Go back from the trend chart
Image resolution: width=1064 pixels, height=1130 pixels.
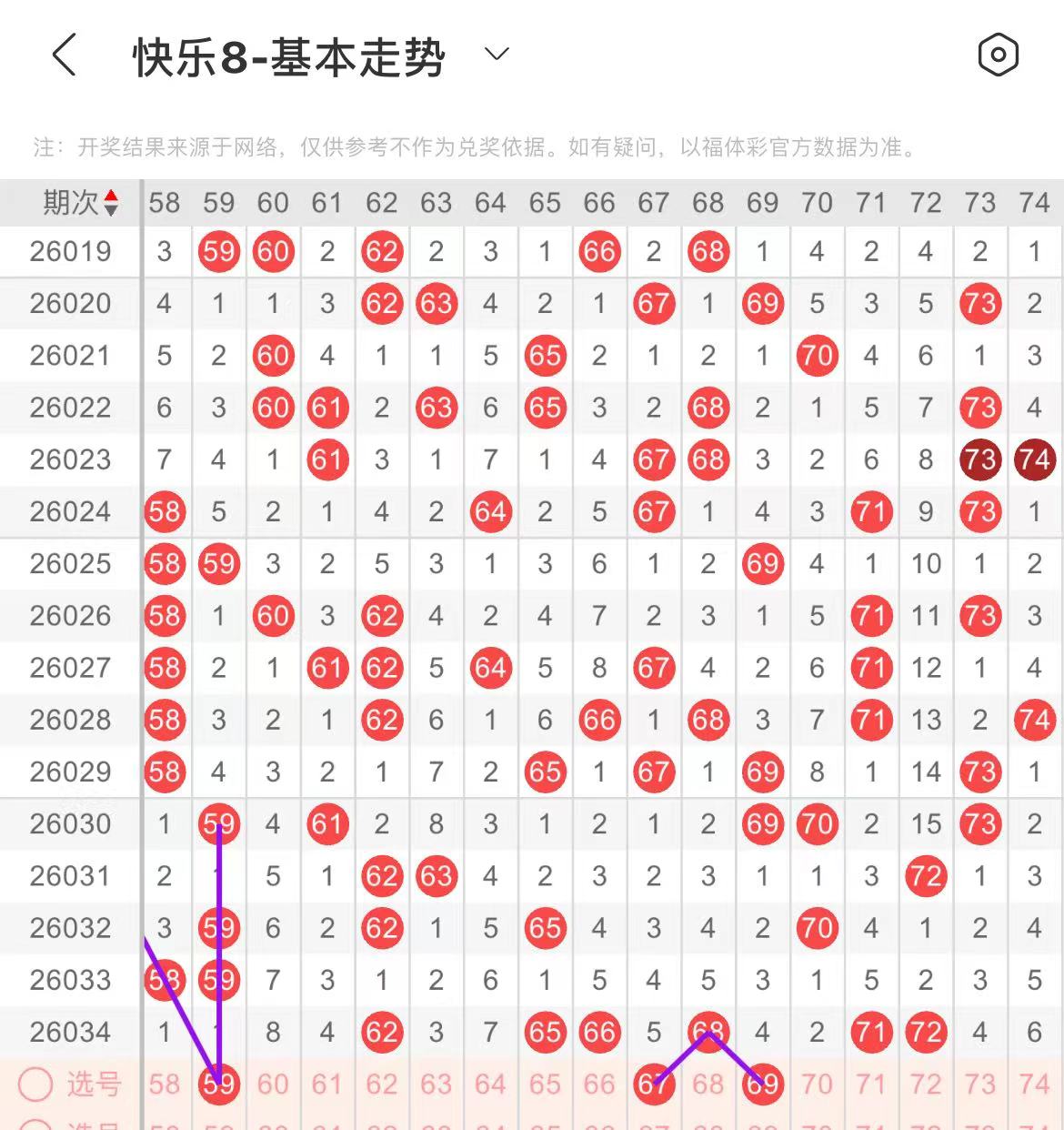[x=64, y=55]
